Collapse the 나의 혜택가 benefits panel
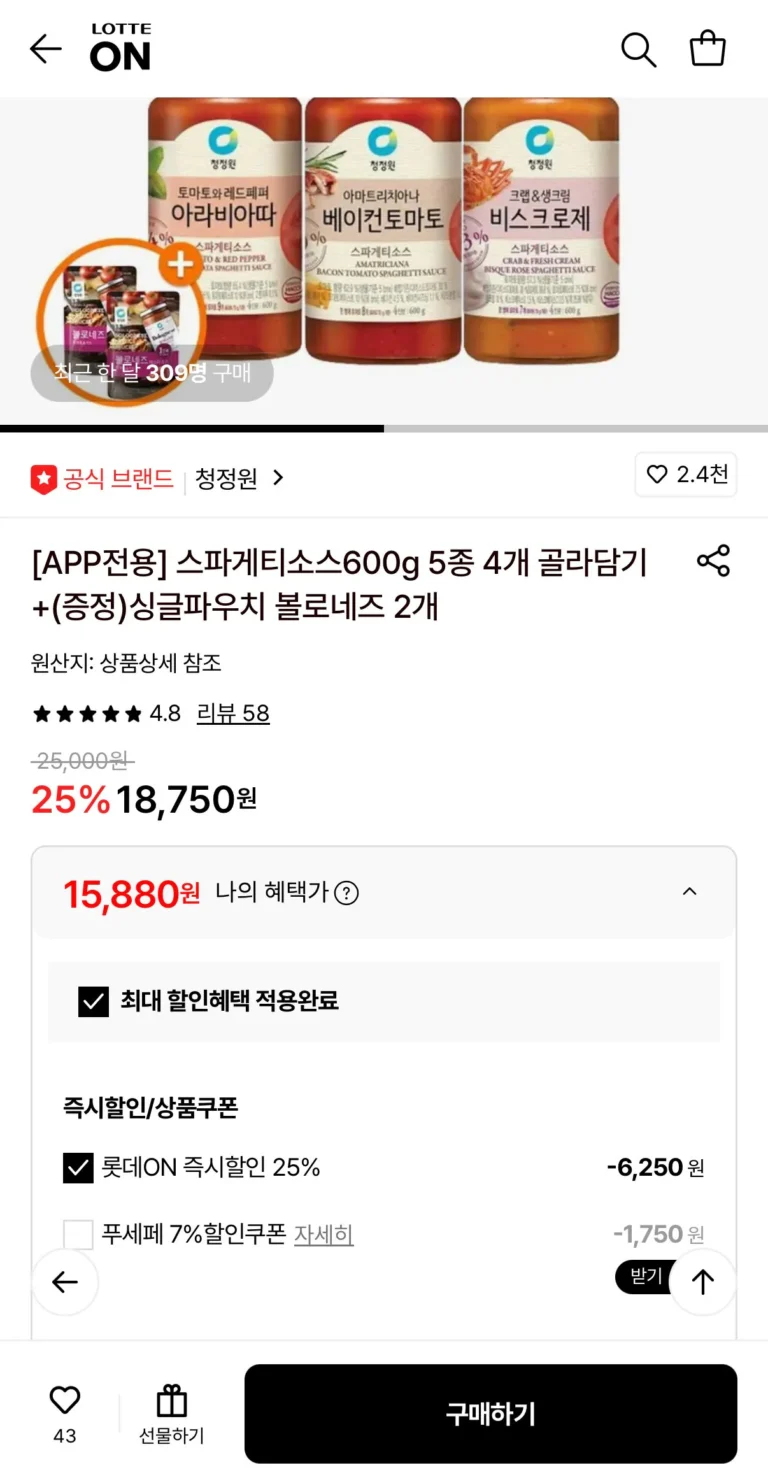Image resolution: width=768 pixels, height=1470 pixels. [689, 892]
